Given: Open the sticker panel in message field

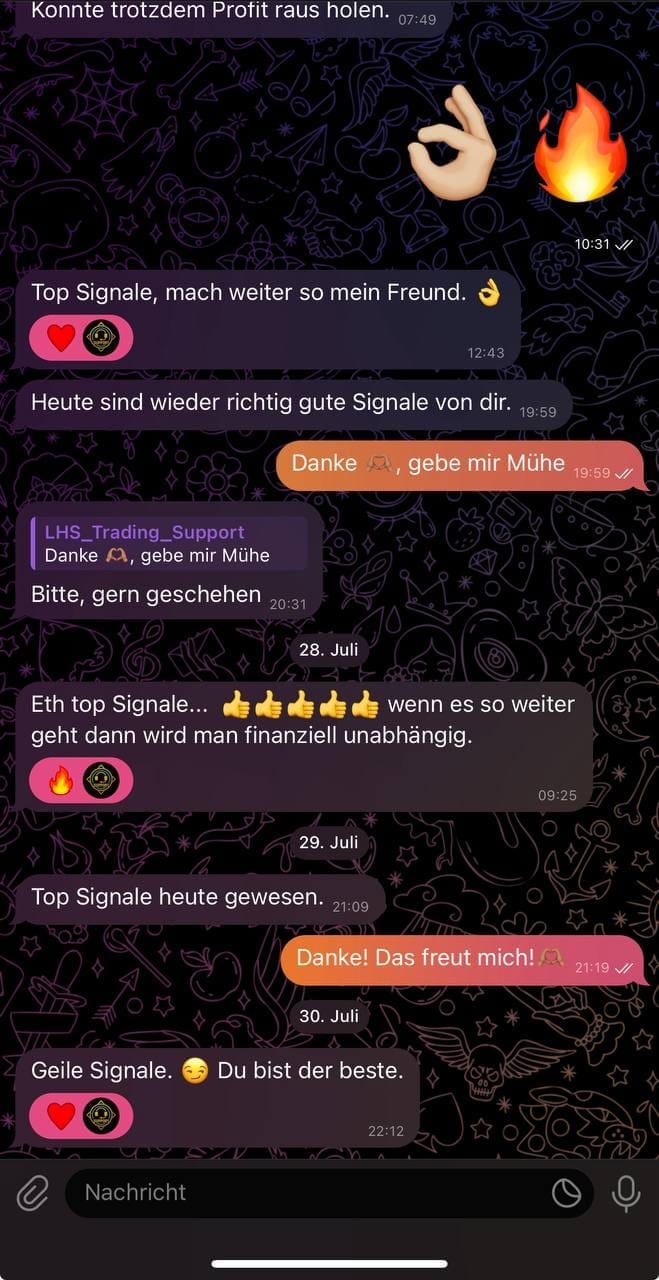Looking at the screenshot, I should 567,1192.
